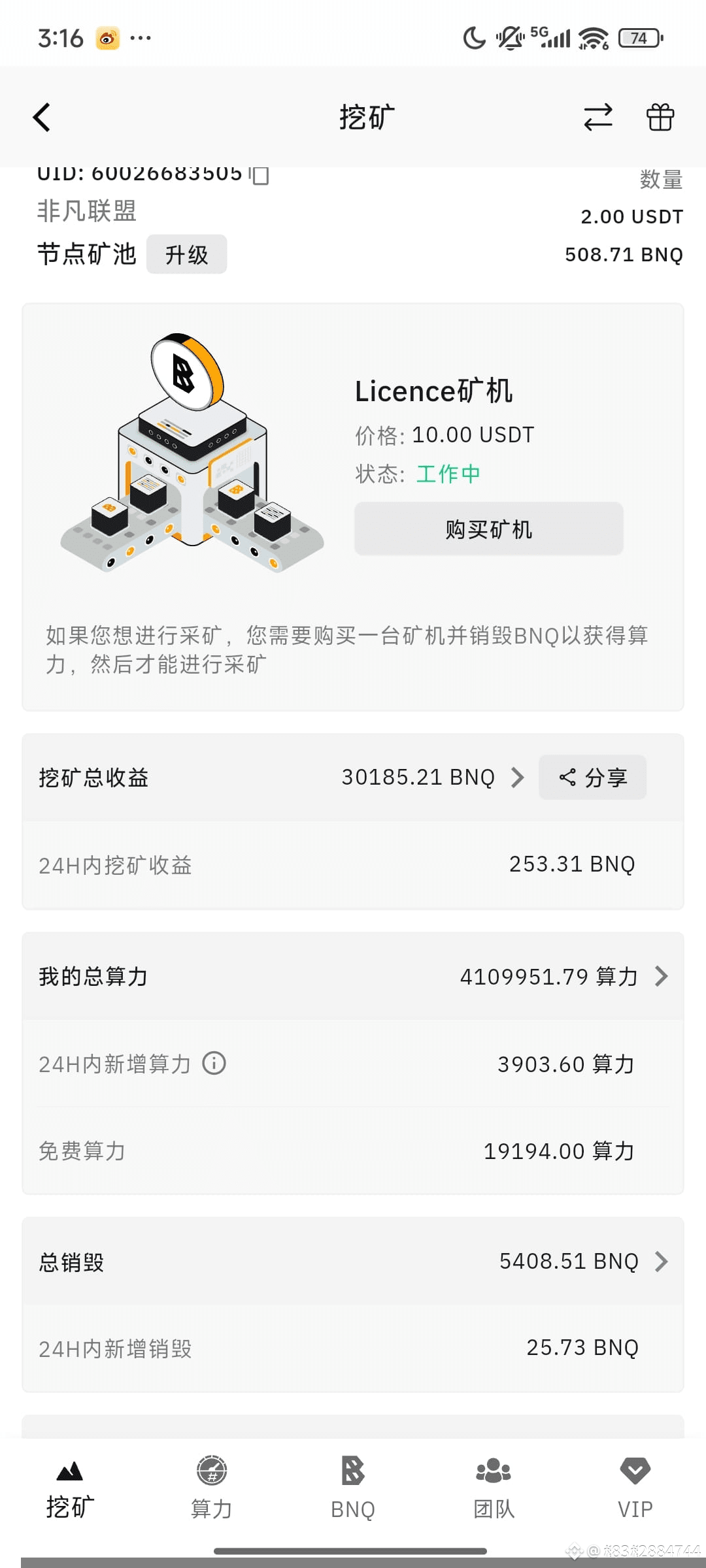Expand 挖矿总收益 details via chevron
The width and height of the screenshot is (706, 1568).
[x=517, y=777]
